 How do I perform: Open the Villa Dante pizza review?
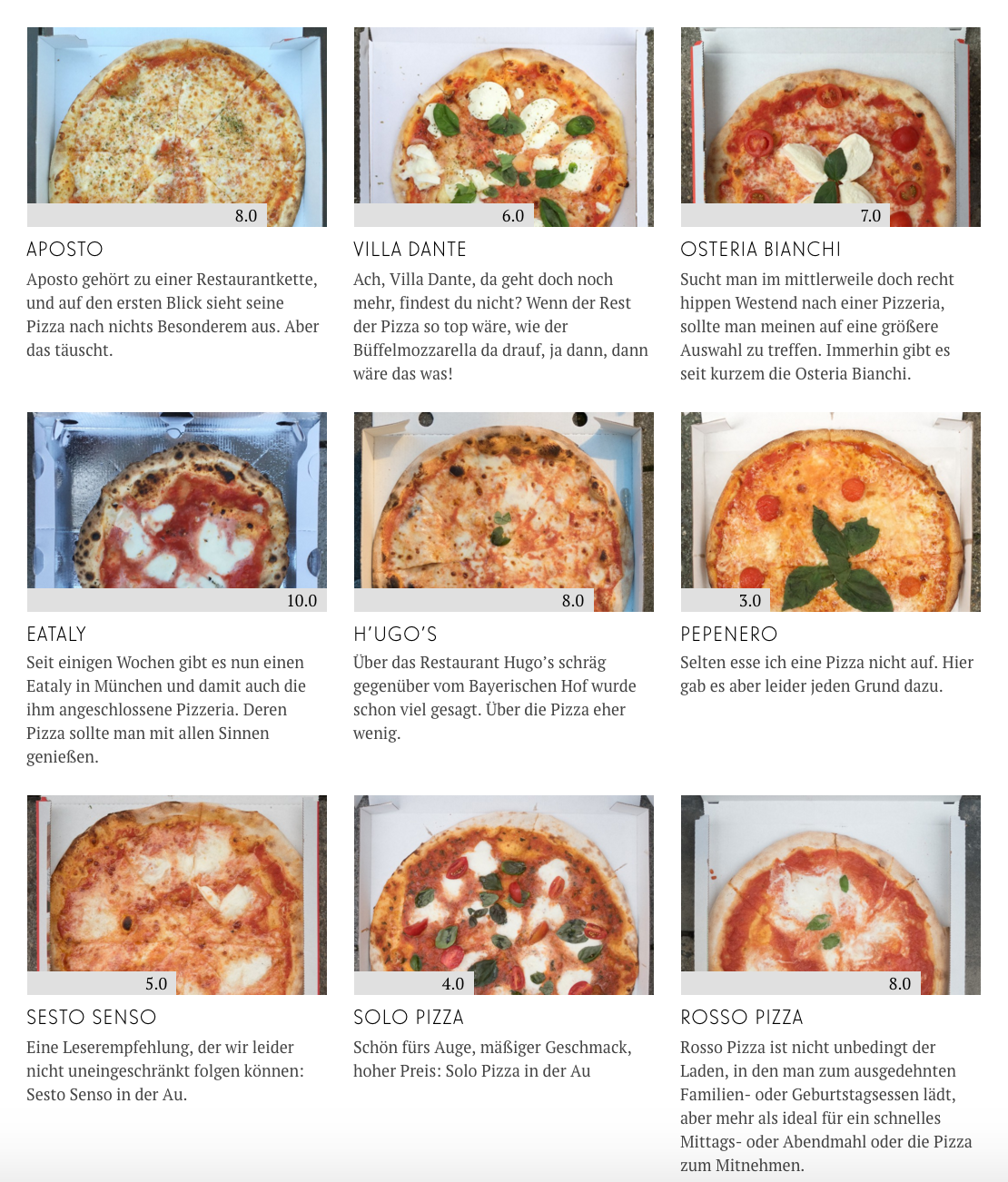(x=503, y=127)
